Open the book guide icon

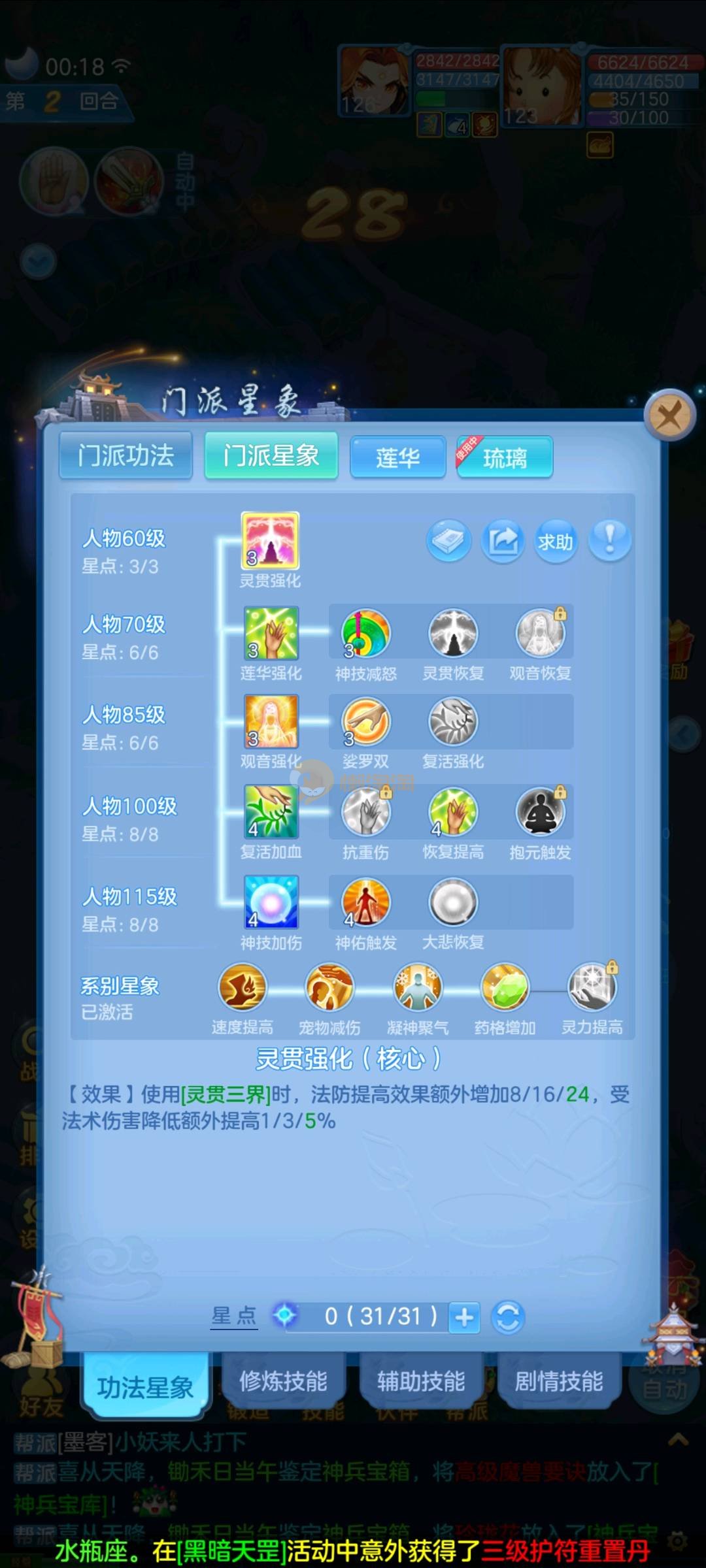click(x=449, y=541)
